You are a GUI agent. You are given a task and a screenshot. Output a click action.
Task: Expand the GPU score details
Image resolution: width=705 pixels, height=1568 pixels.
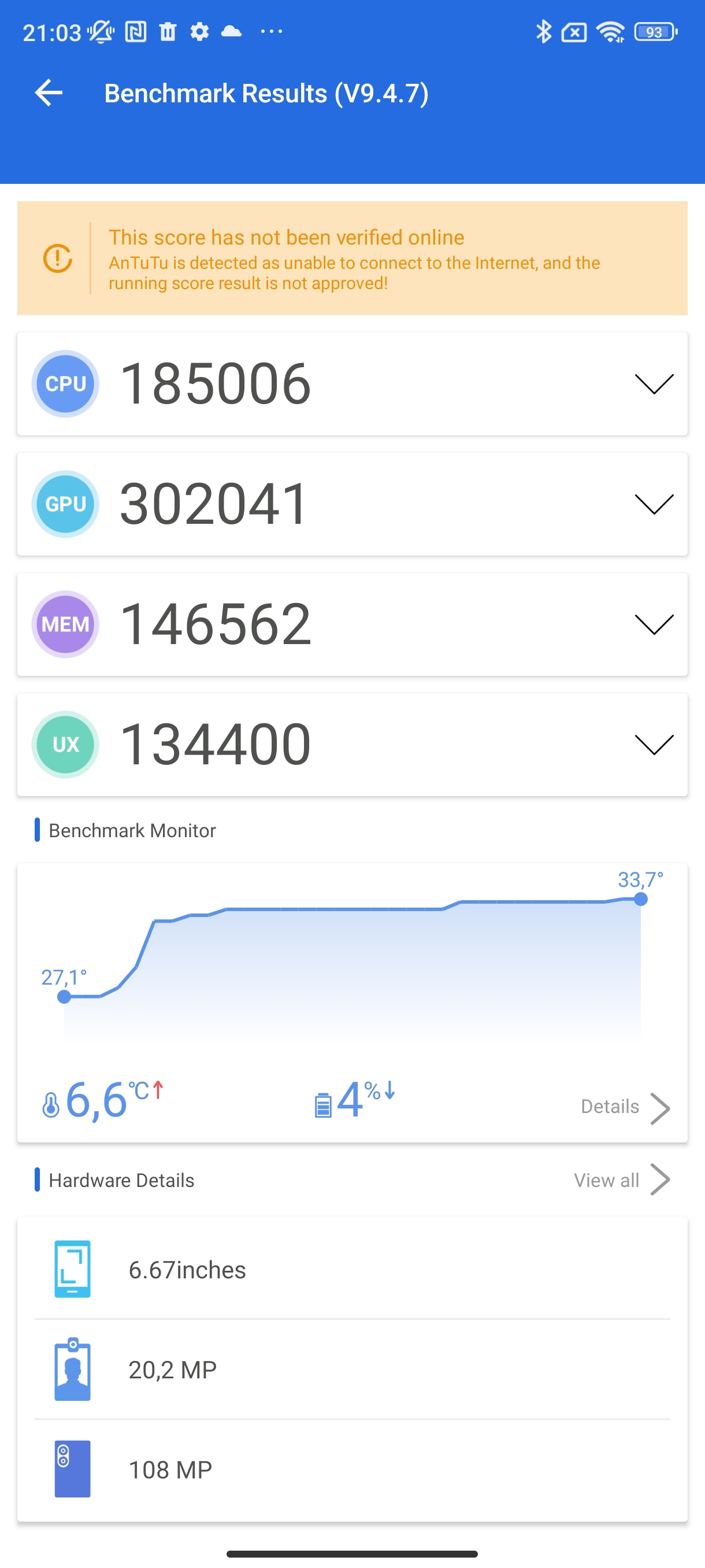pos(654,504)
